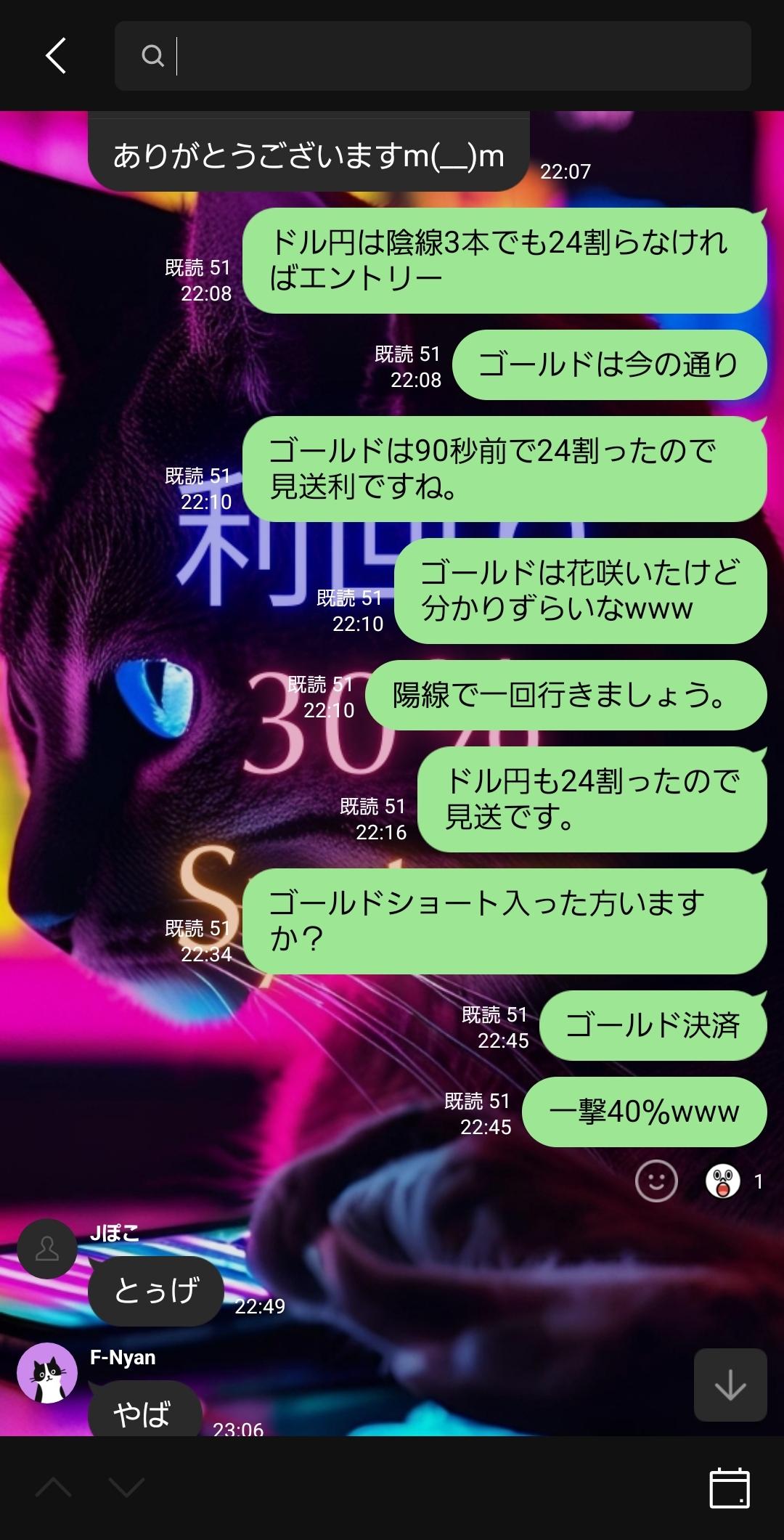Open F-Nyan's cat profile avatar
This screenshot has height=1540, width=784.
tap(47, 1373)
